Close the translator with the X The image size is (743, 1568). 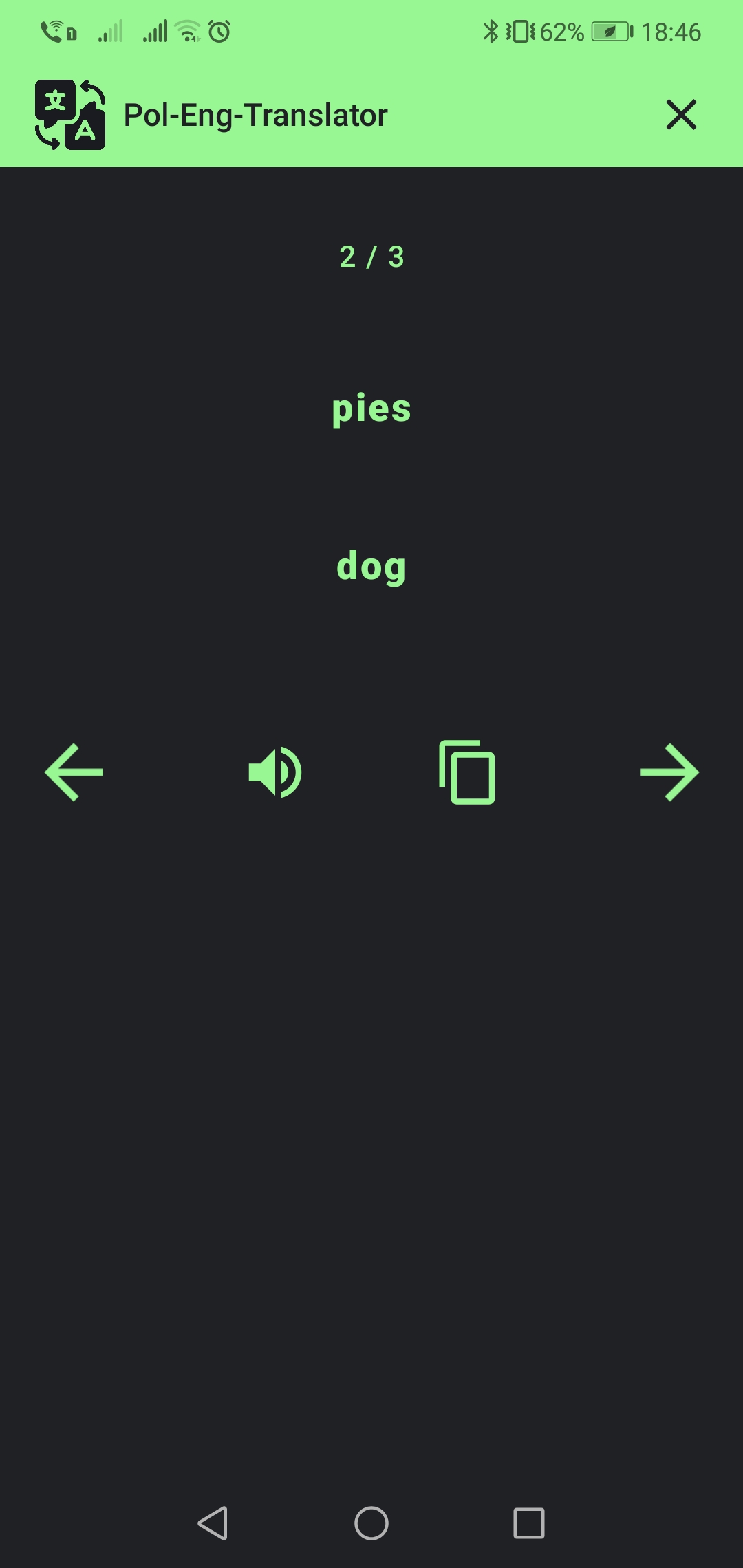point(680,115)
